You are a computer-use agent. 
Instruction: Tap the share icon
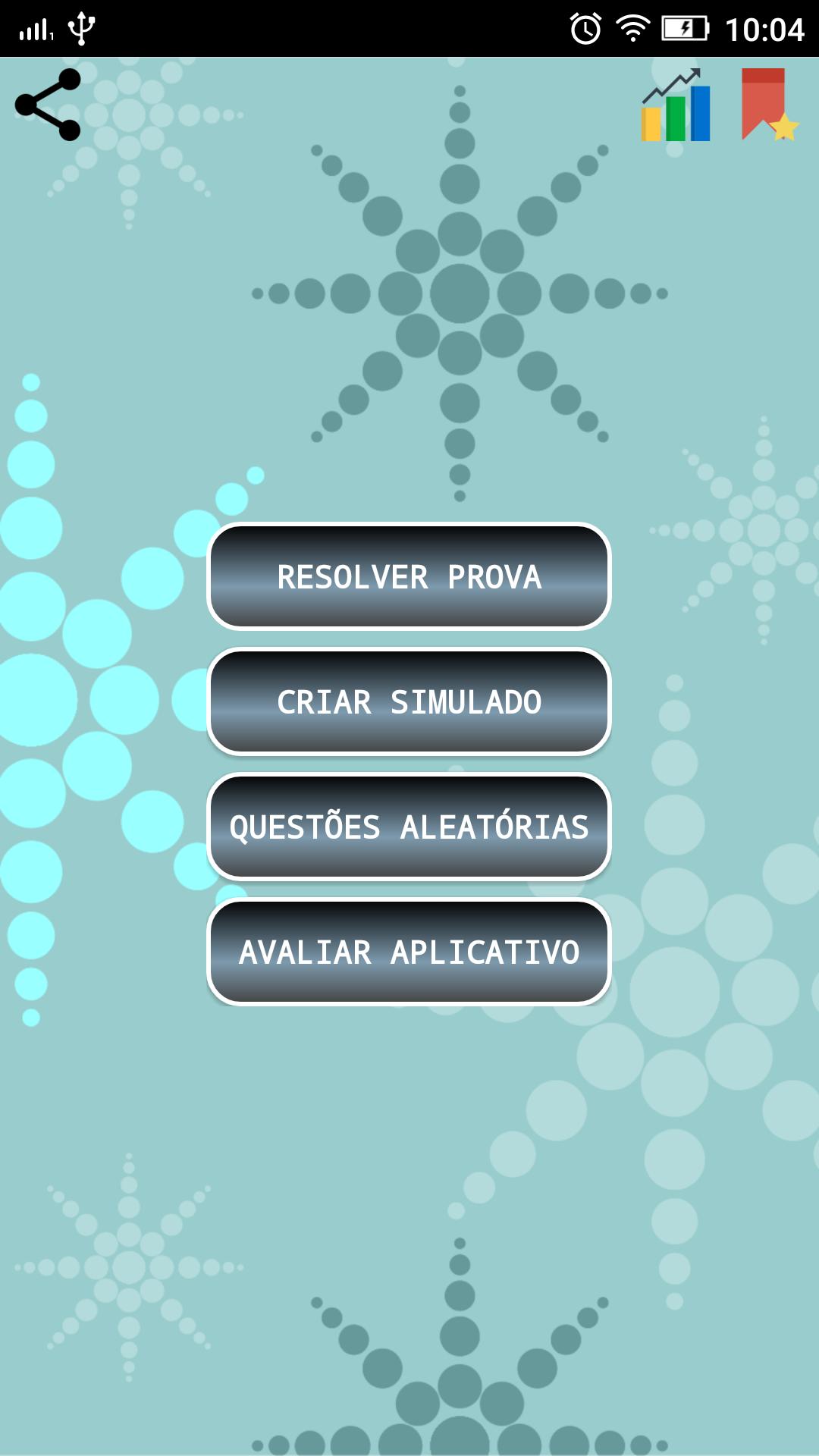48,105
